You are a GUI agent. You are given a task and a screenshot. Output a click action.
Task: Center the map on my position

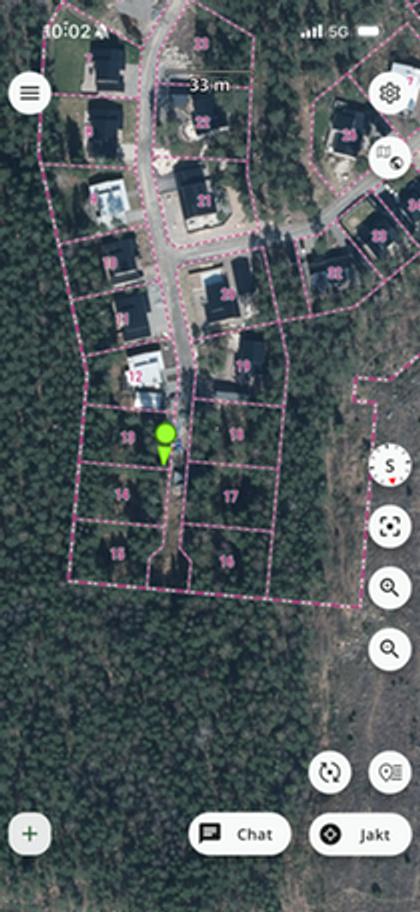(390, 526)
